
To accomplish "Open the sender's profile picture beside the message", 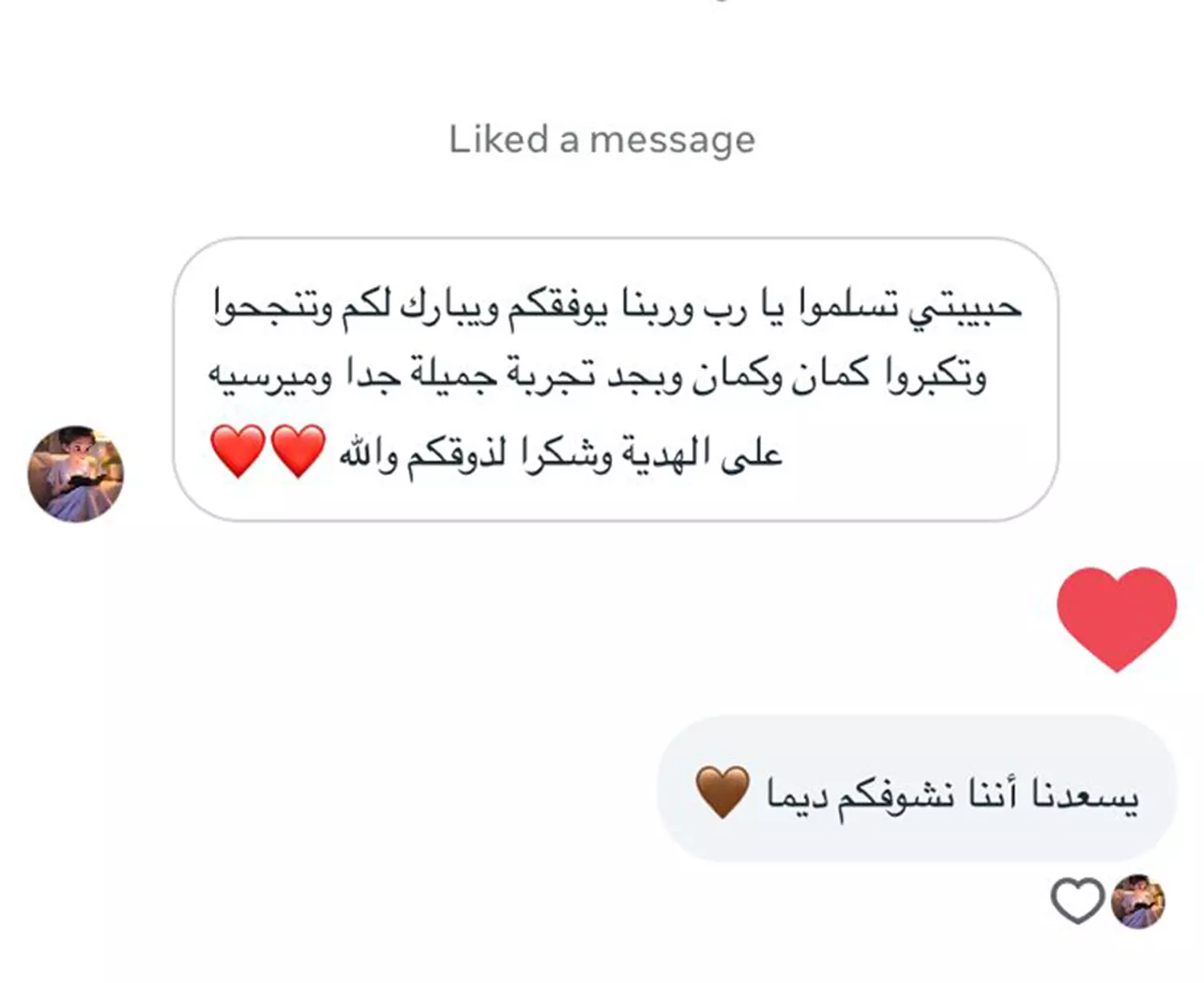I will tap(75, 474).
